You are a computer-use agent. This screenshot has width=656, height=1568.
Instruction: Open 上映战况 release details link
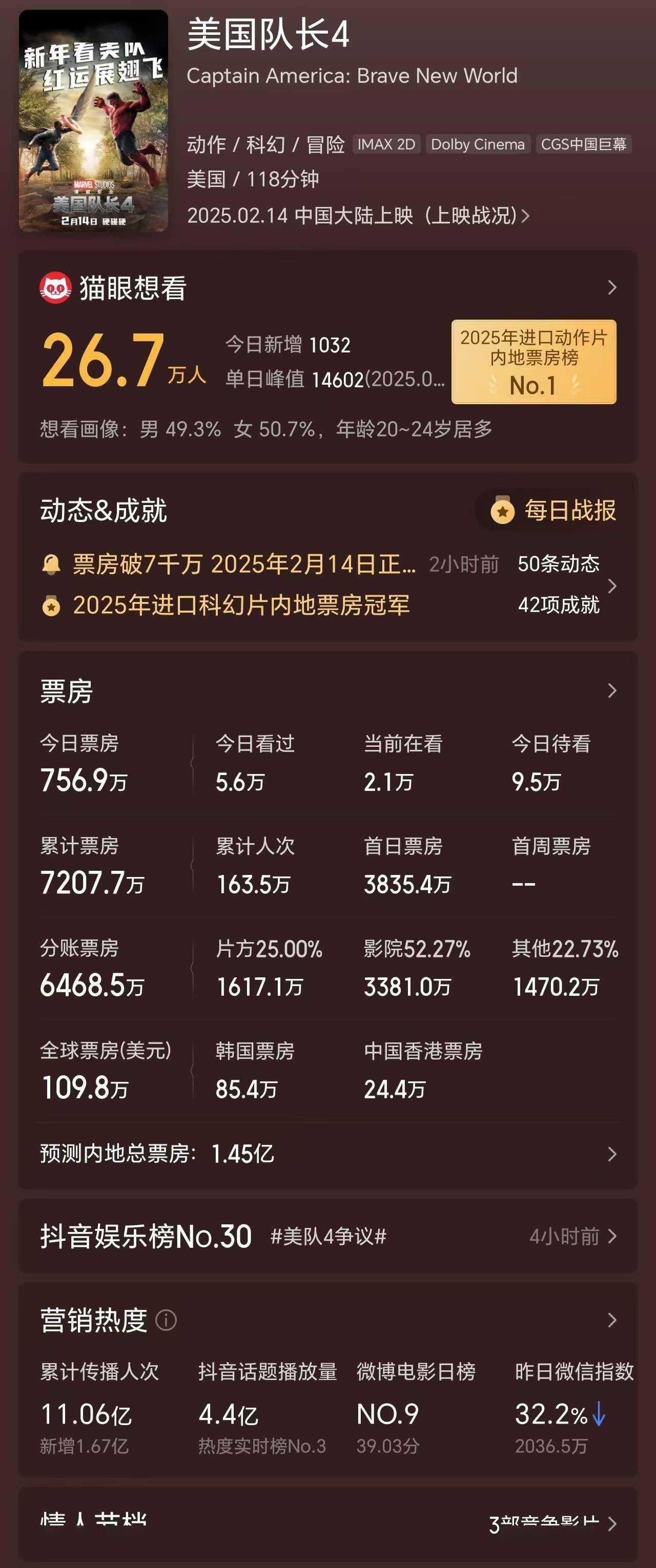pyautogui.click(x=478, y=216)
